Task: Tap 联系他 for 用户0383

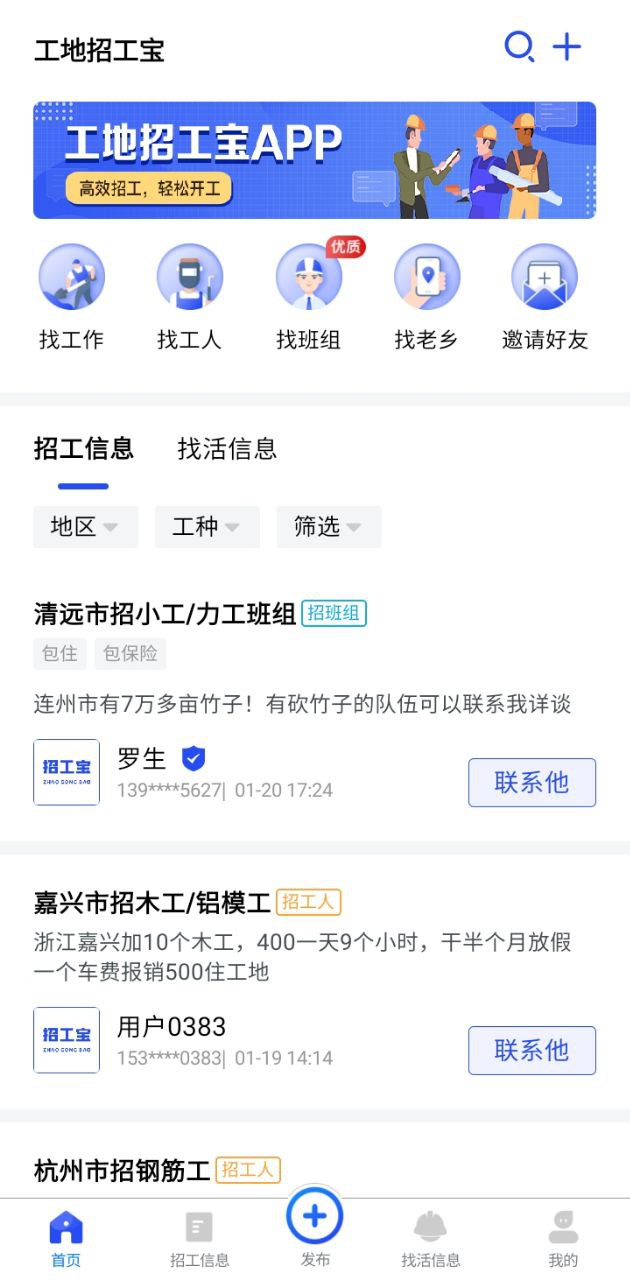Action: pyautogui.click(x=531, y=1050)
